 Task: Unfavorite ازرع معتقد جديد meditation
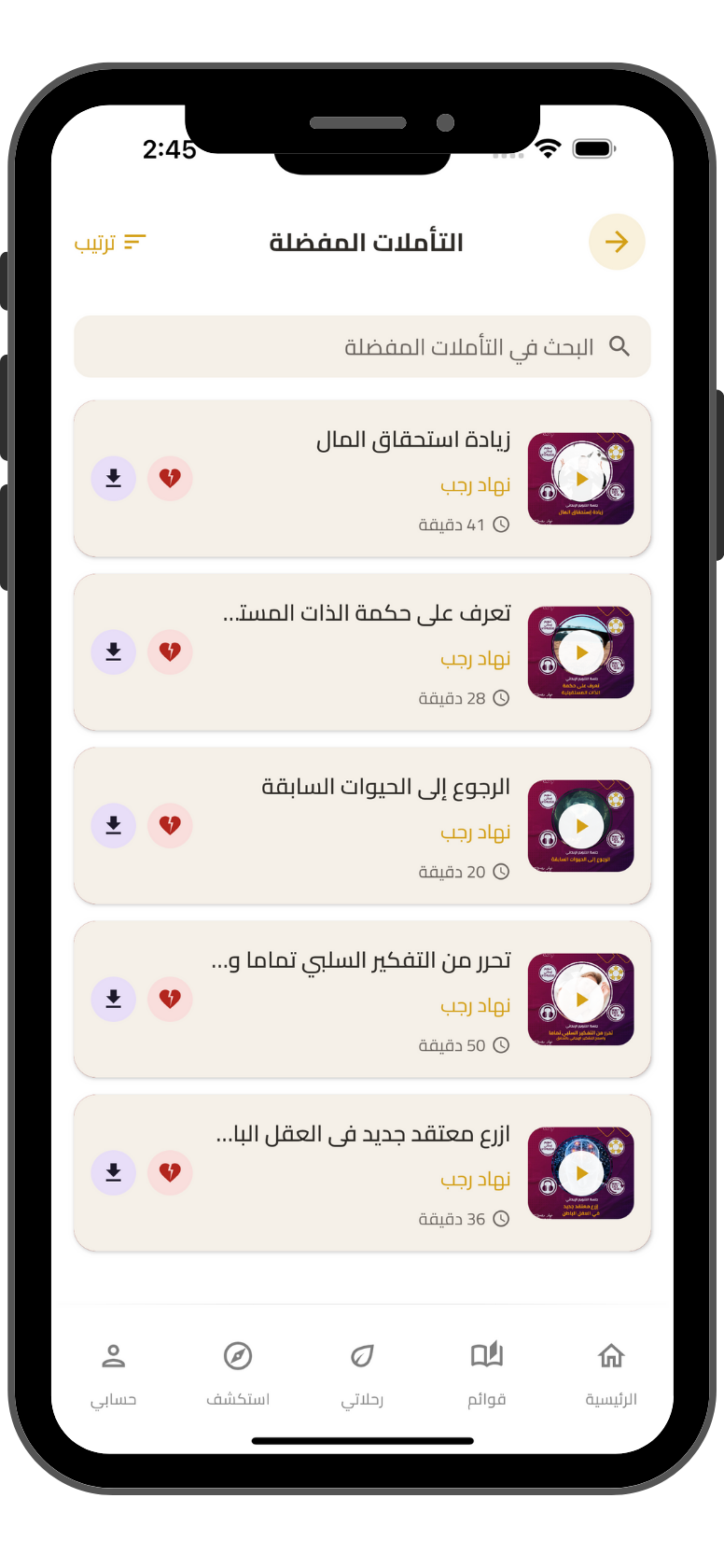click(x=170, y=1173)
